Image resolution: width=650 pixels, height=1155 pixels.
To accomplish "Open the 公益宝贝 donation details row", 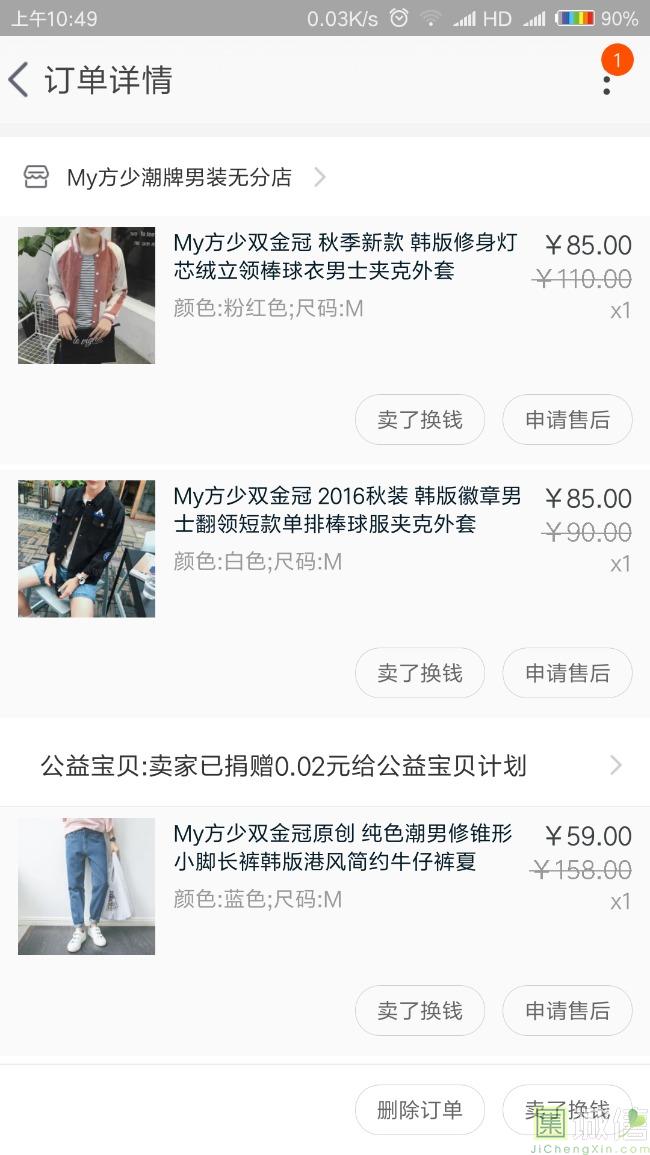I will tap(325, 766).
